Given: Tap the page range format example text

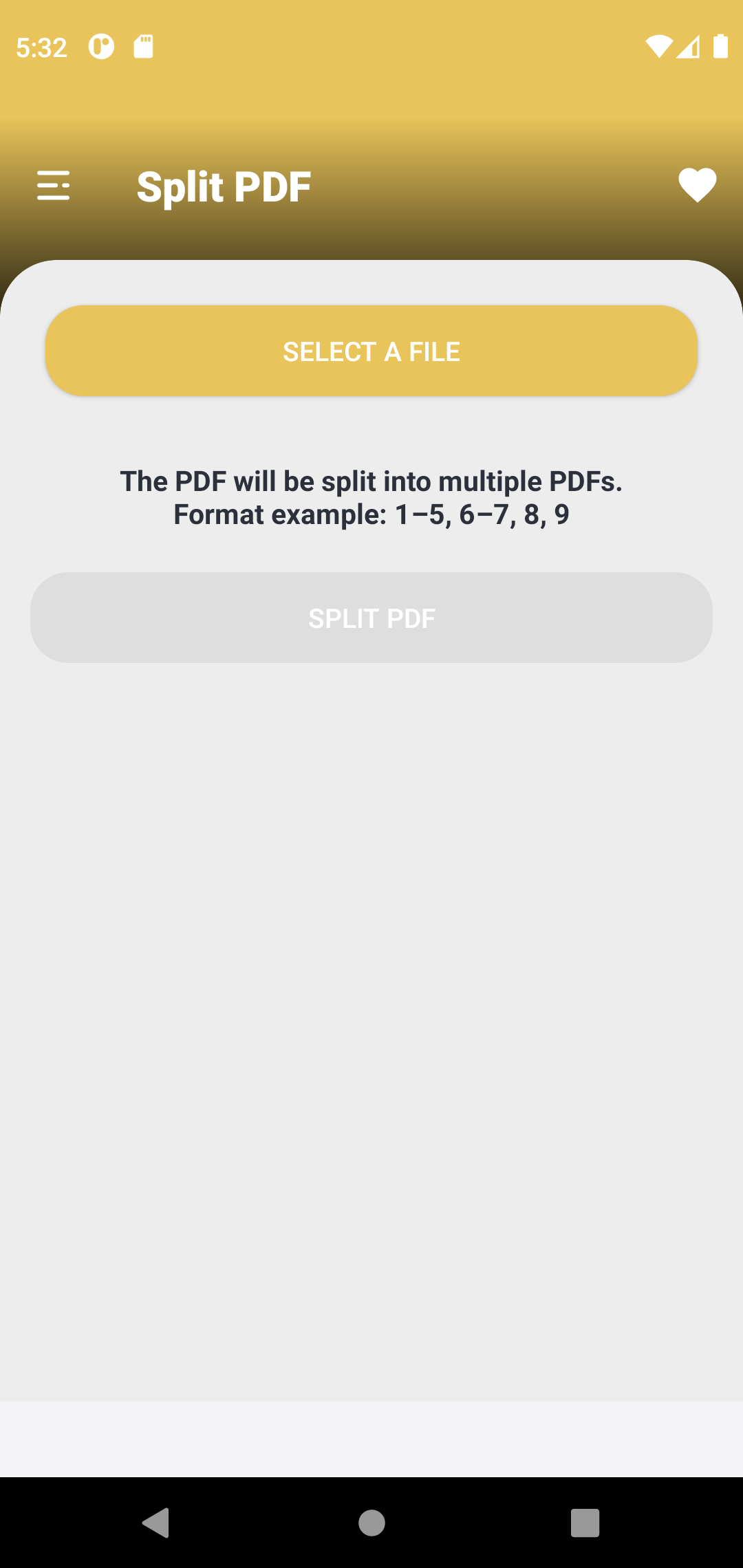Looking at the screenshot, I should pyautogui.click(x=371, y=514).
